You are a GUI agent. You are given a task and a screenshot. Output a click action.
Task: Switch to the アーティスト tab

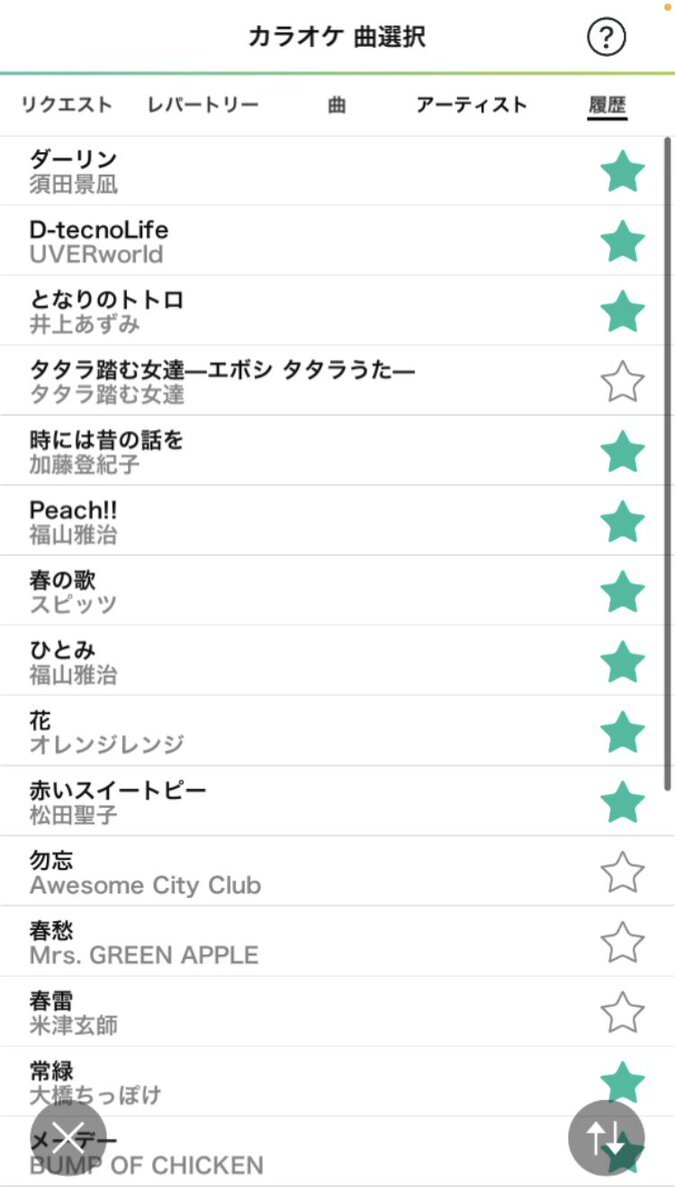click(x=471, y=104)
